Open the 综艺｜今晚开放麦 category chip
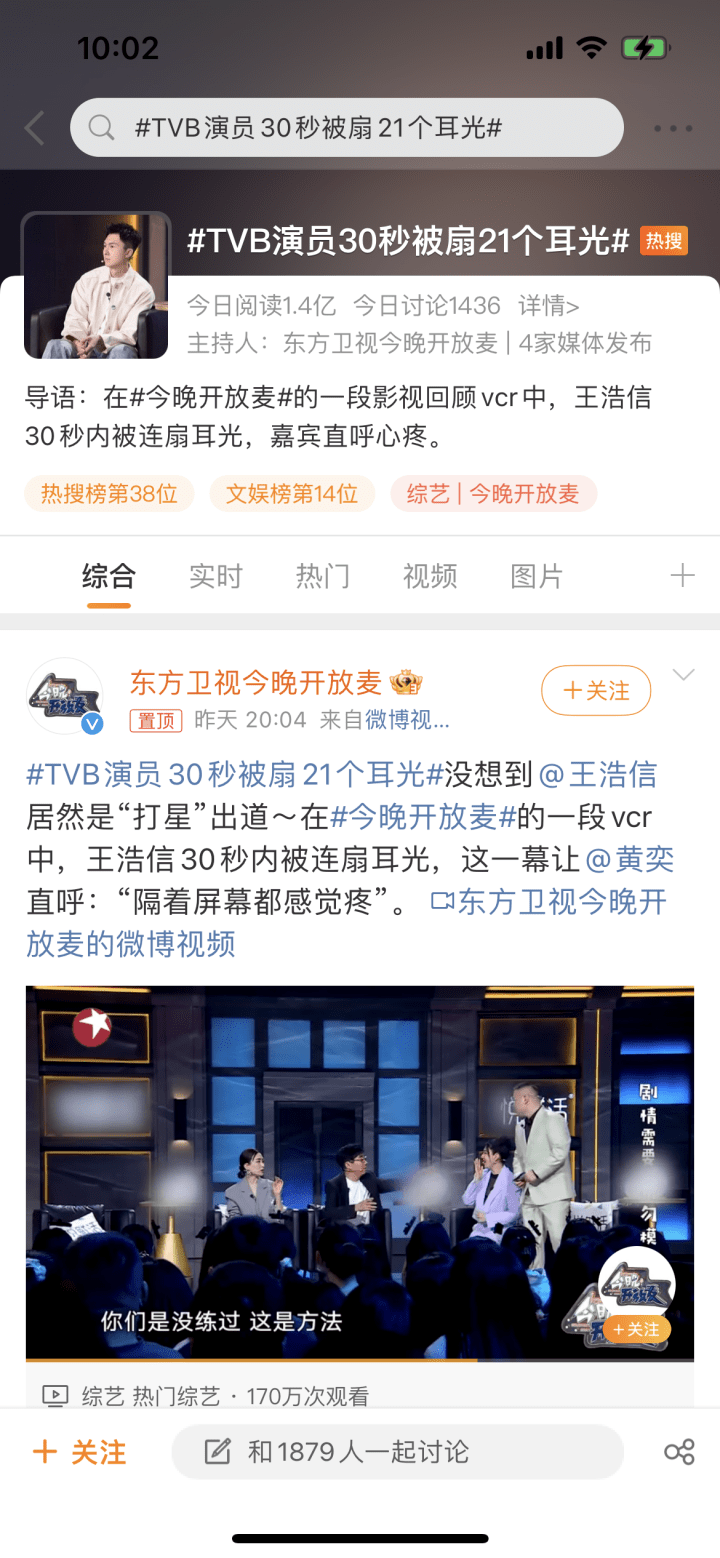The image size is (720, 1558). tap(492, 494)
